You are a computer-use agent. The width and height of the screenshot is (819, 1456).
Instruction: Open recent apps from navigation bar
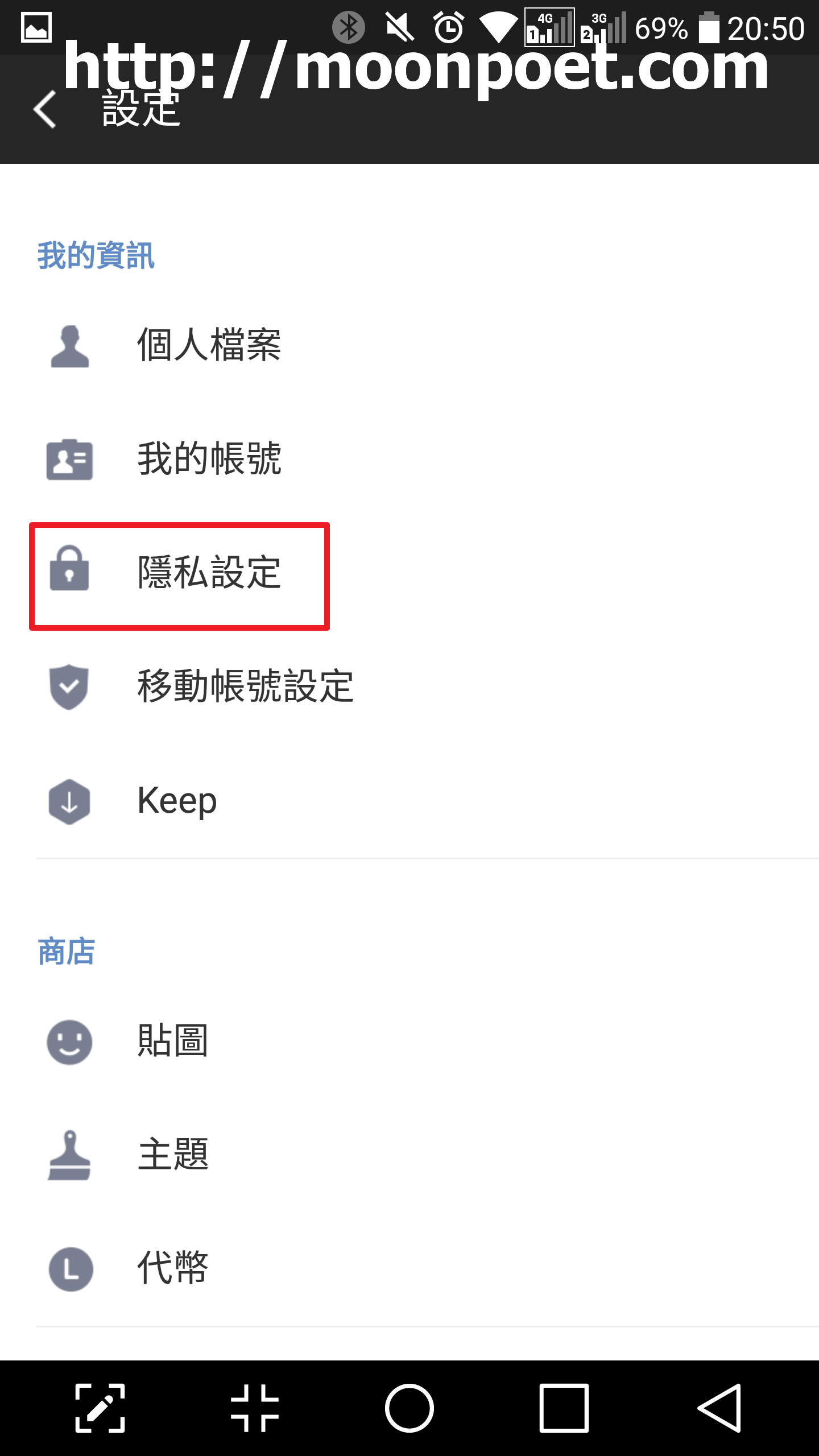[x=564, y=1408]
